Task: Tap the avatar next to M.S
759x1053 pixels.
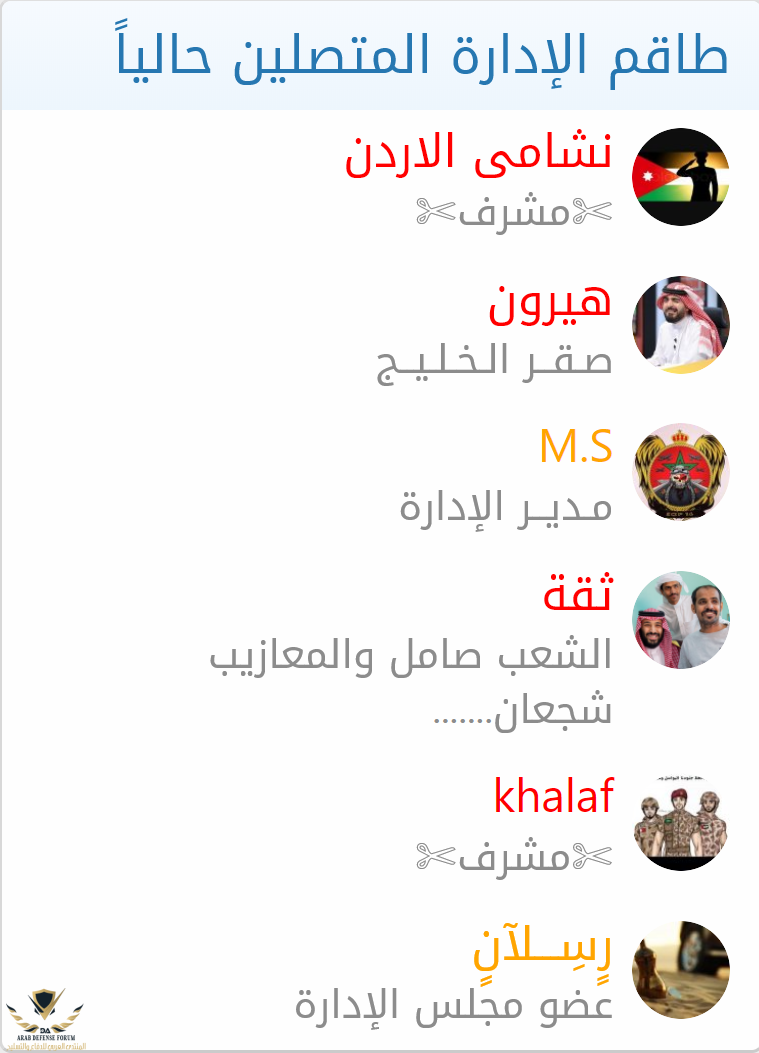Action: click(680, 471)
